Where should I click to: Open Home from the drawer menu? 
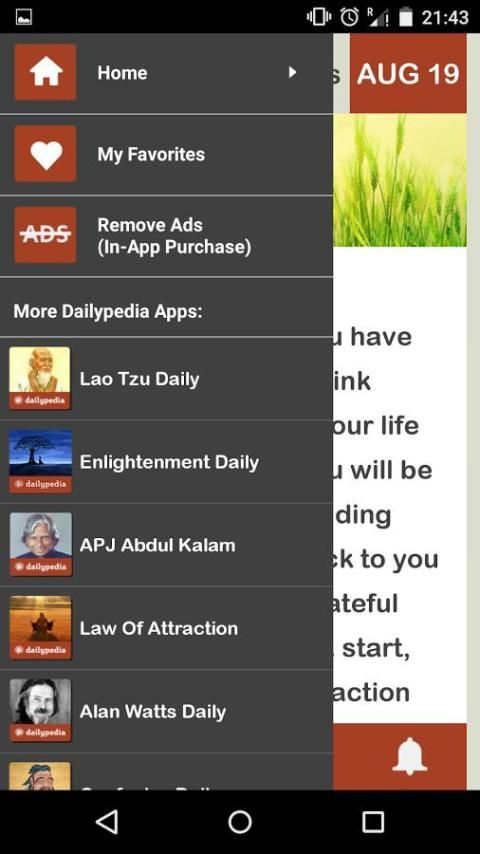tap(166, 73)
